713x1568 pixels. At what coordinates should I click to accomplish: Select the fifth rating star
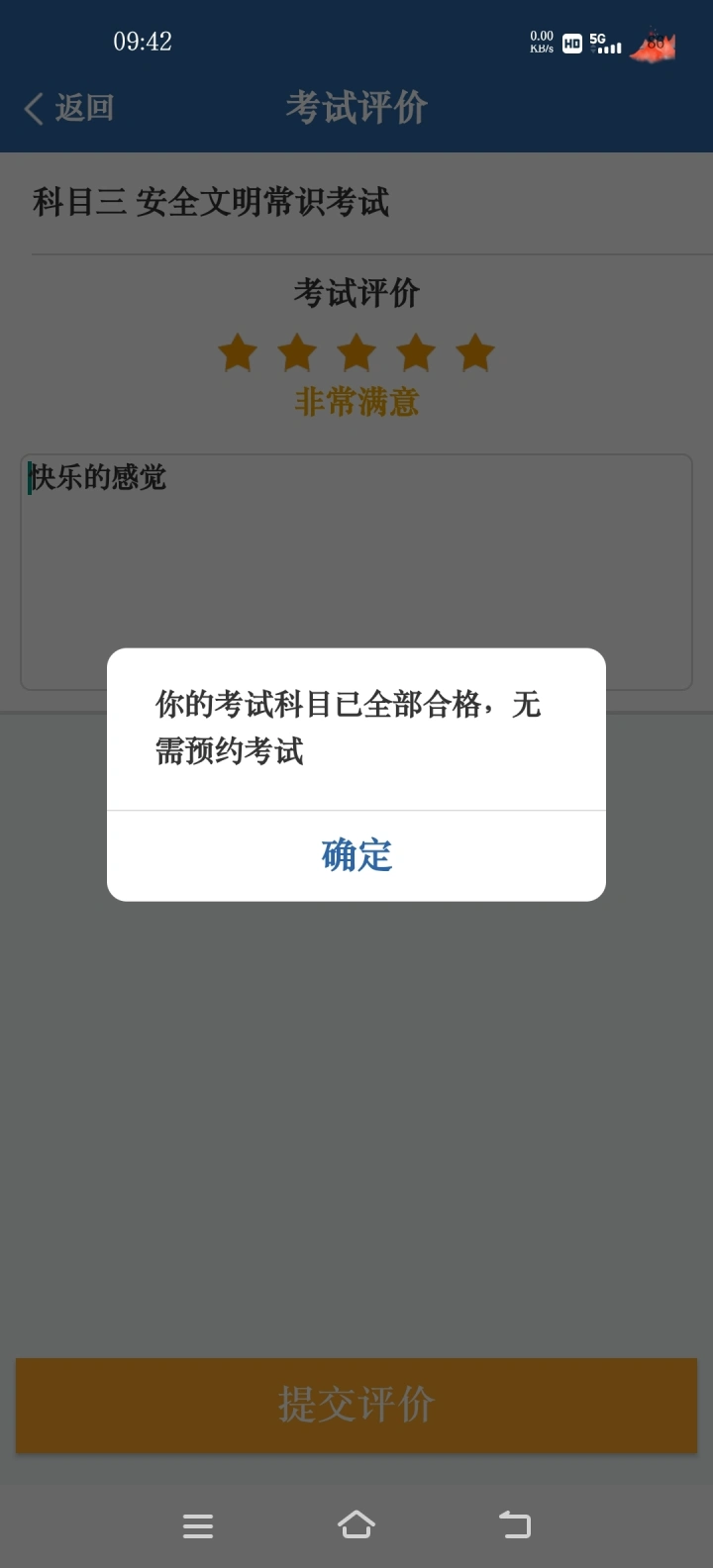(475, 352)
